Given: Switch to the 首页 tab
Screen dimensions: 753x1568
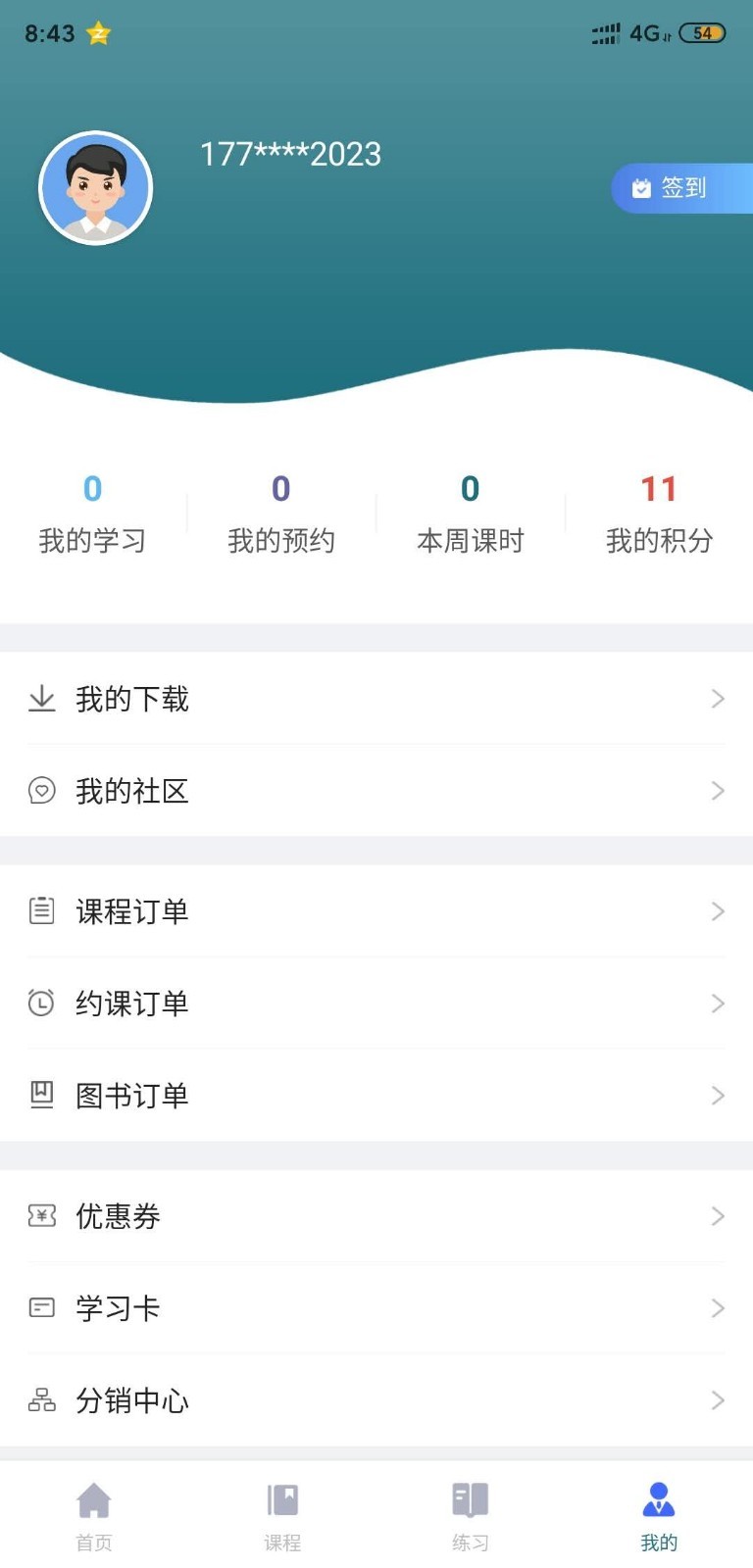Looking at the screenshot, I should click(94, 1516).
